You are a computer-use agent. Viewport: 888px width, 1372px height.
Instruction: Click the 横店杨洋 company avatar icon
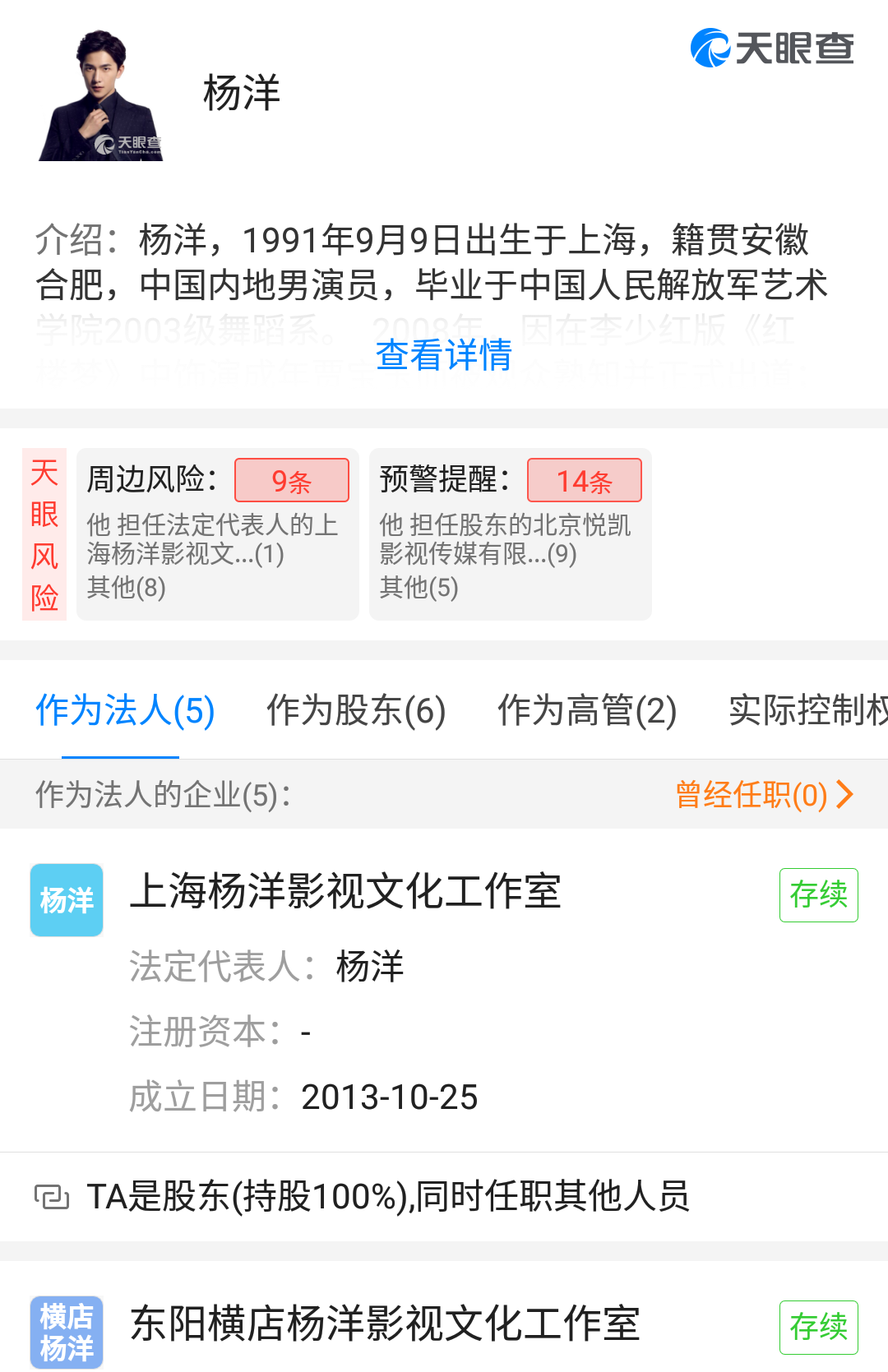(67, 1326)
